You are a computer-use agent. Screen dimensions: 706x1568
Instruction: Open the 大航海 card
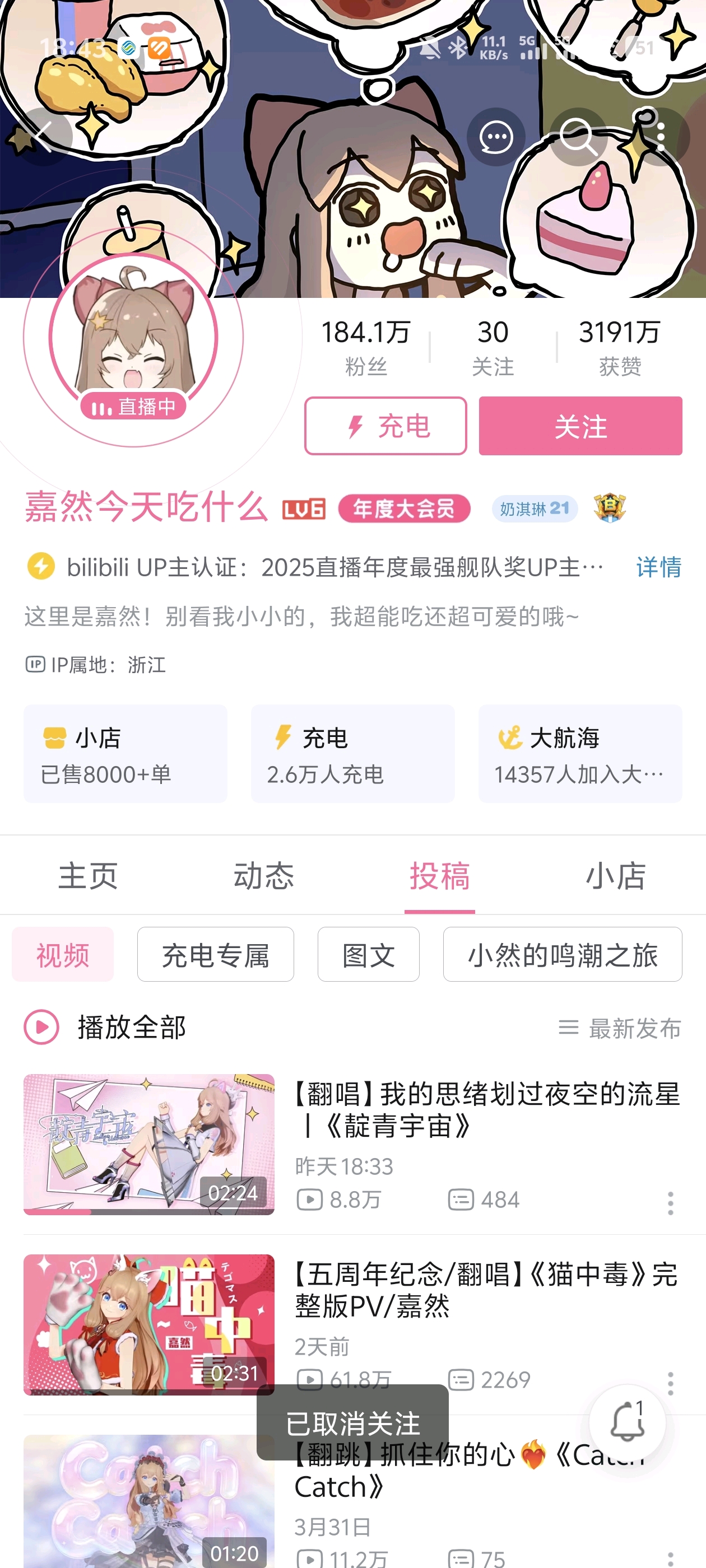(x=580, y=754)
